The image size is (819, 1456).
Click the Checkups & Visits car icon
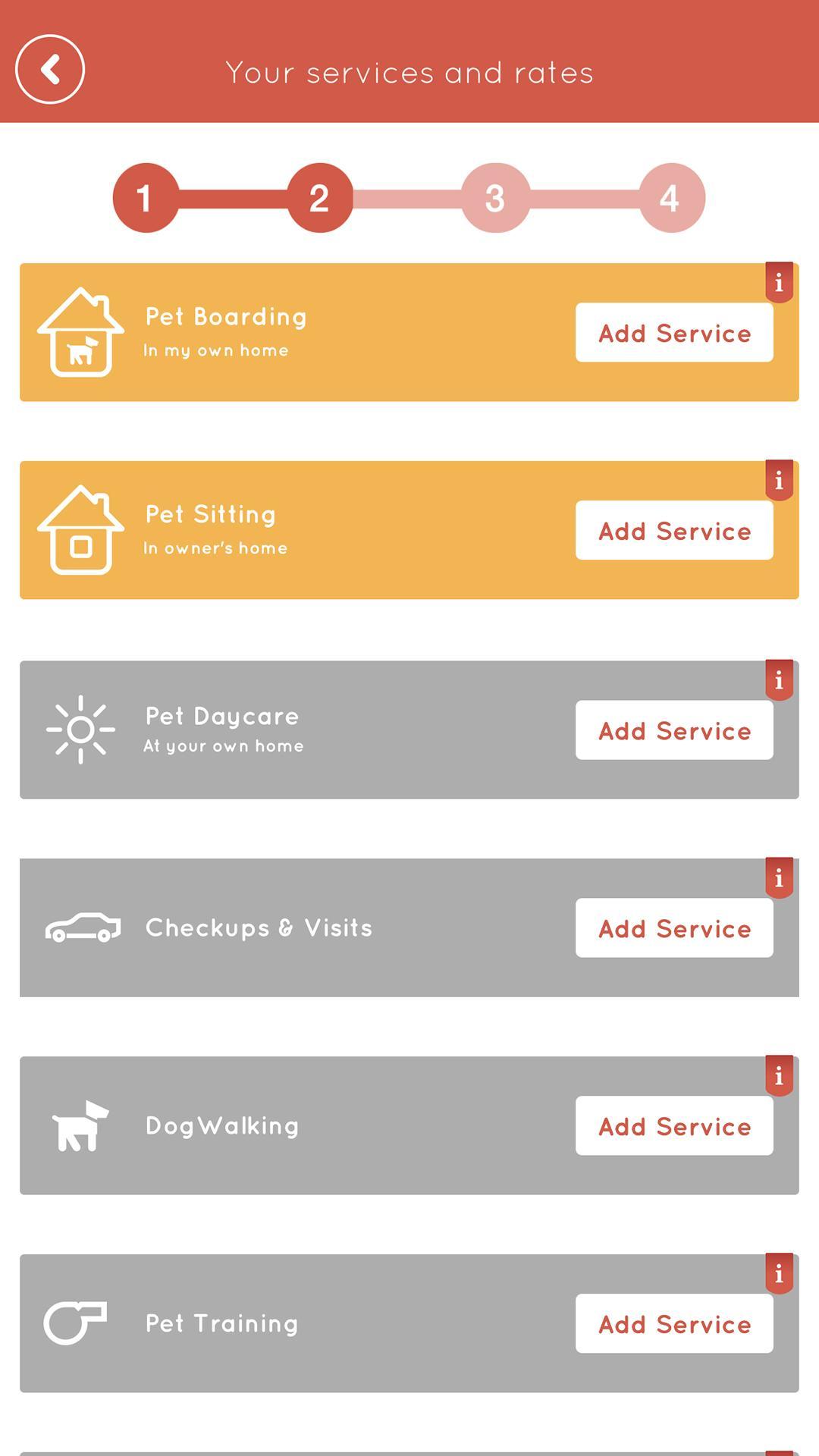[83, 927]
